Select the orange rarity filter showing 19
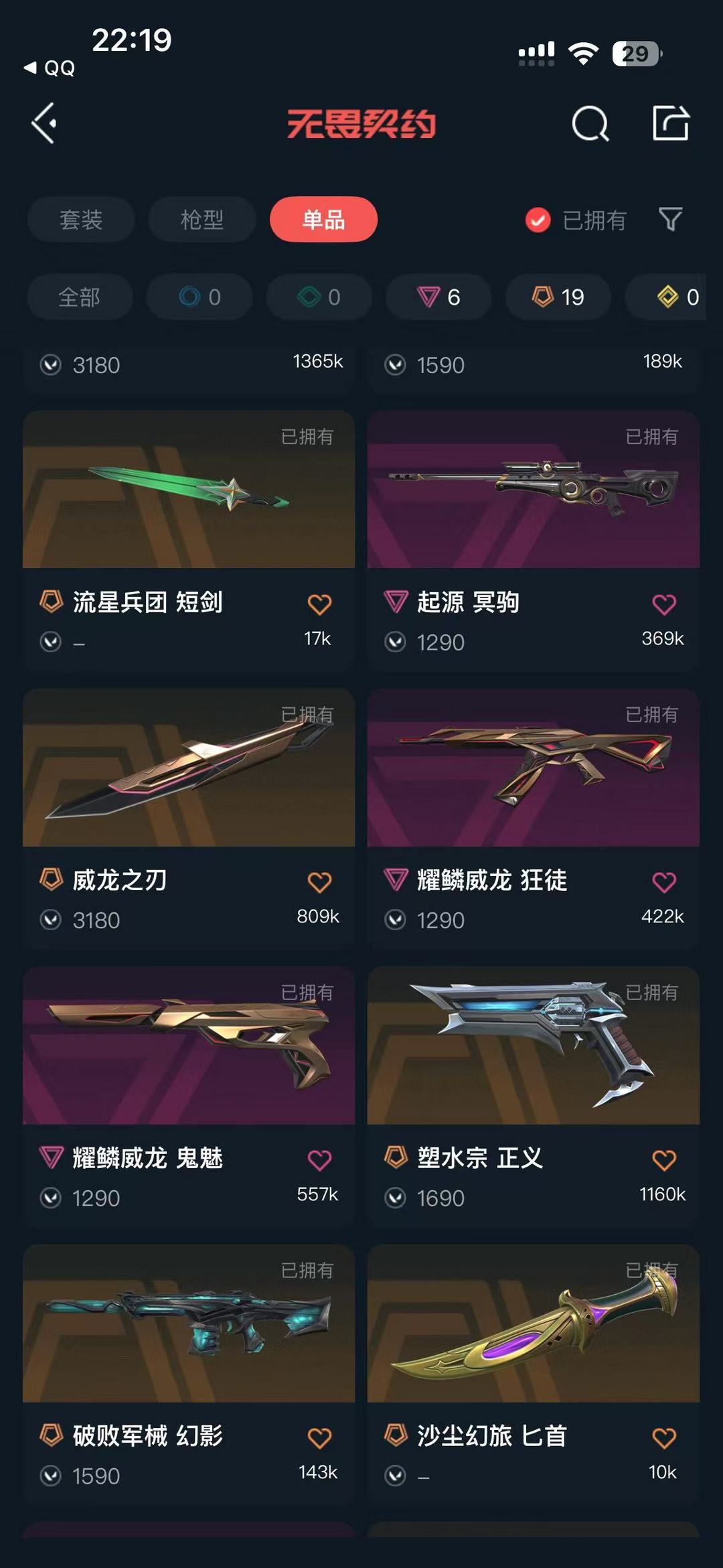The image size is (723, 1568). tap(558, 297)
